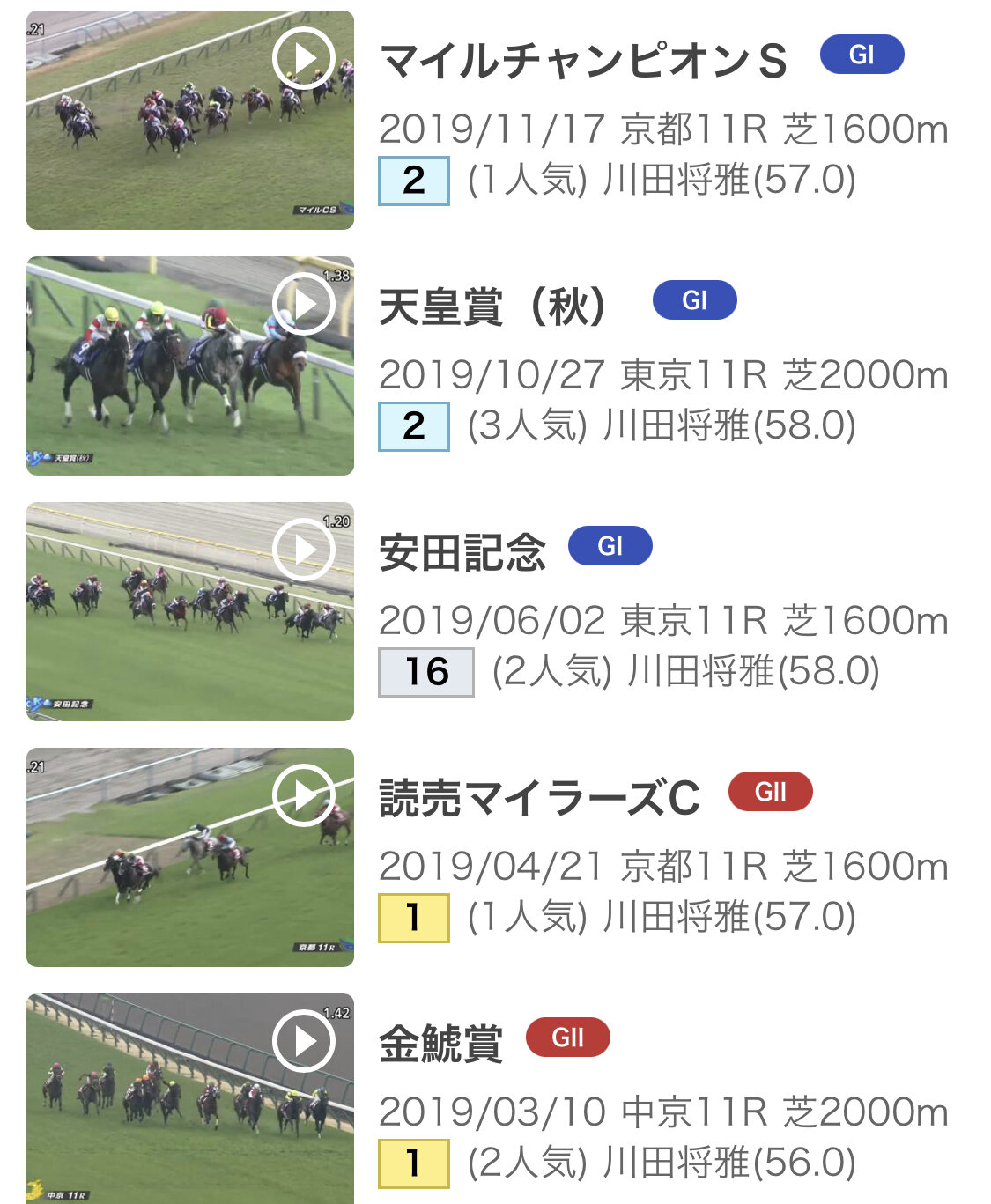
Task: Play the 天皇賞（秋） race video
Action: (304, 304)
